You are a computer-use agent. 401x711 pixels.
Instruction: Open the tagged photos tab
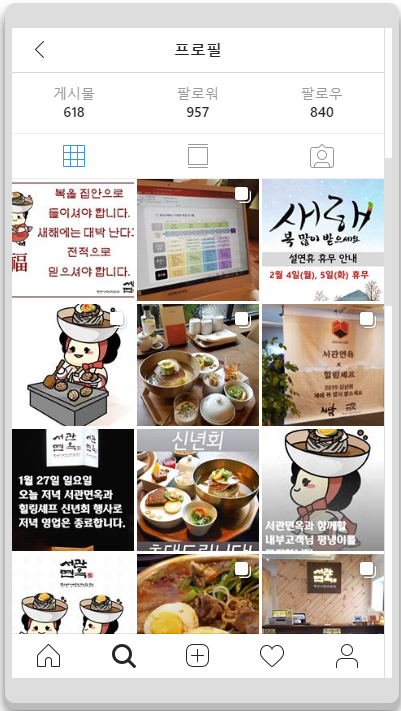[322, 157]
